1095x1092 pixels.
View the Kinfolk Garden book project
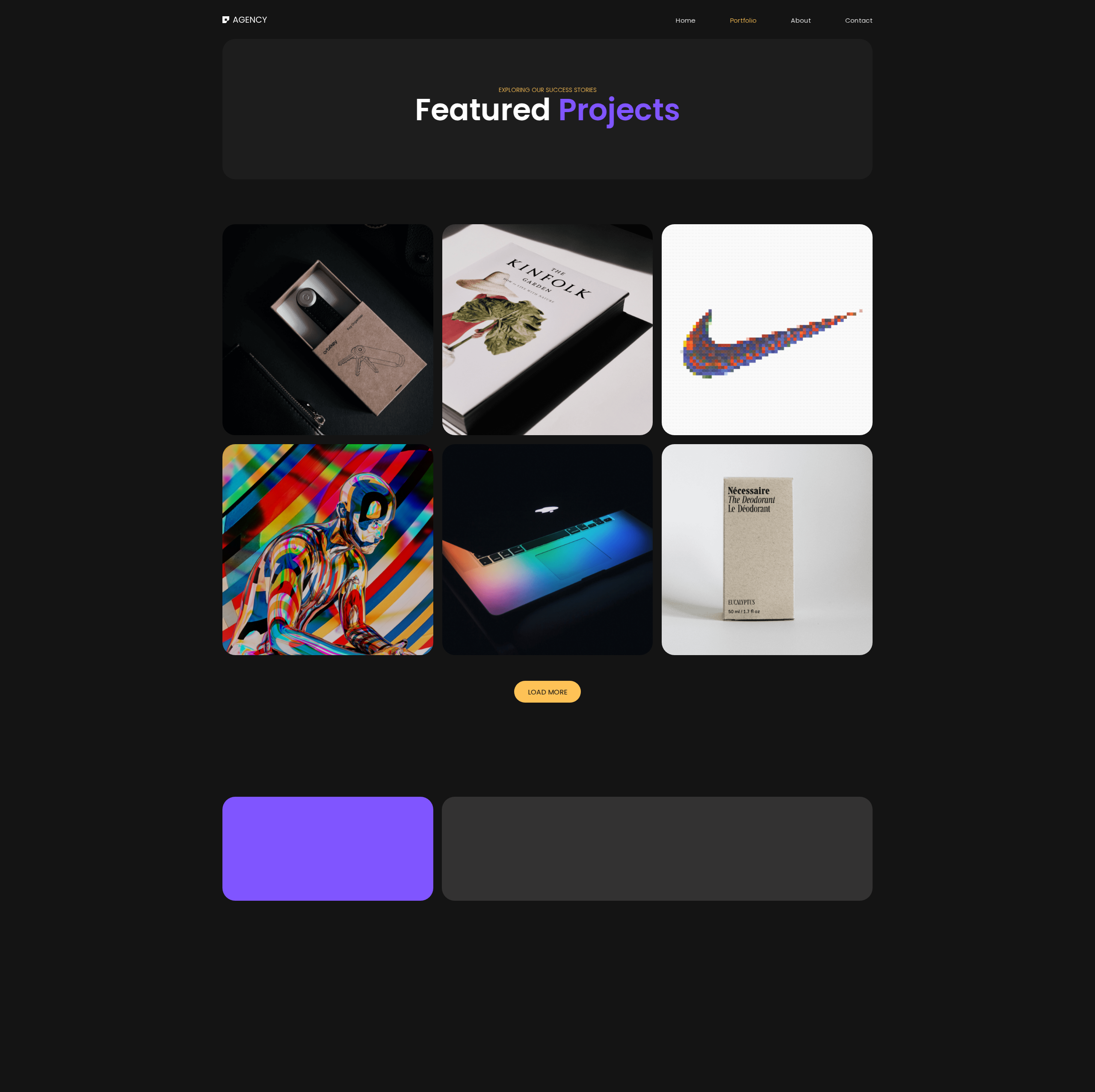tap(547, 329)
